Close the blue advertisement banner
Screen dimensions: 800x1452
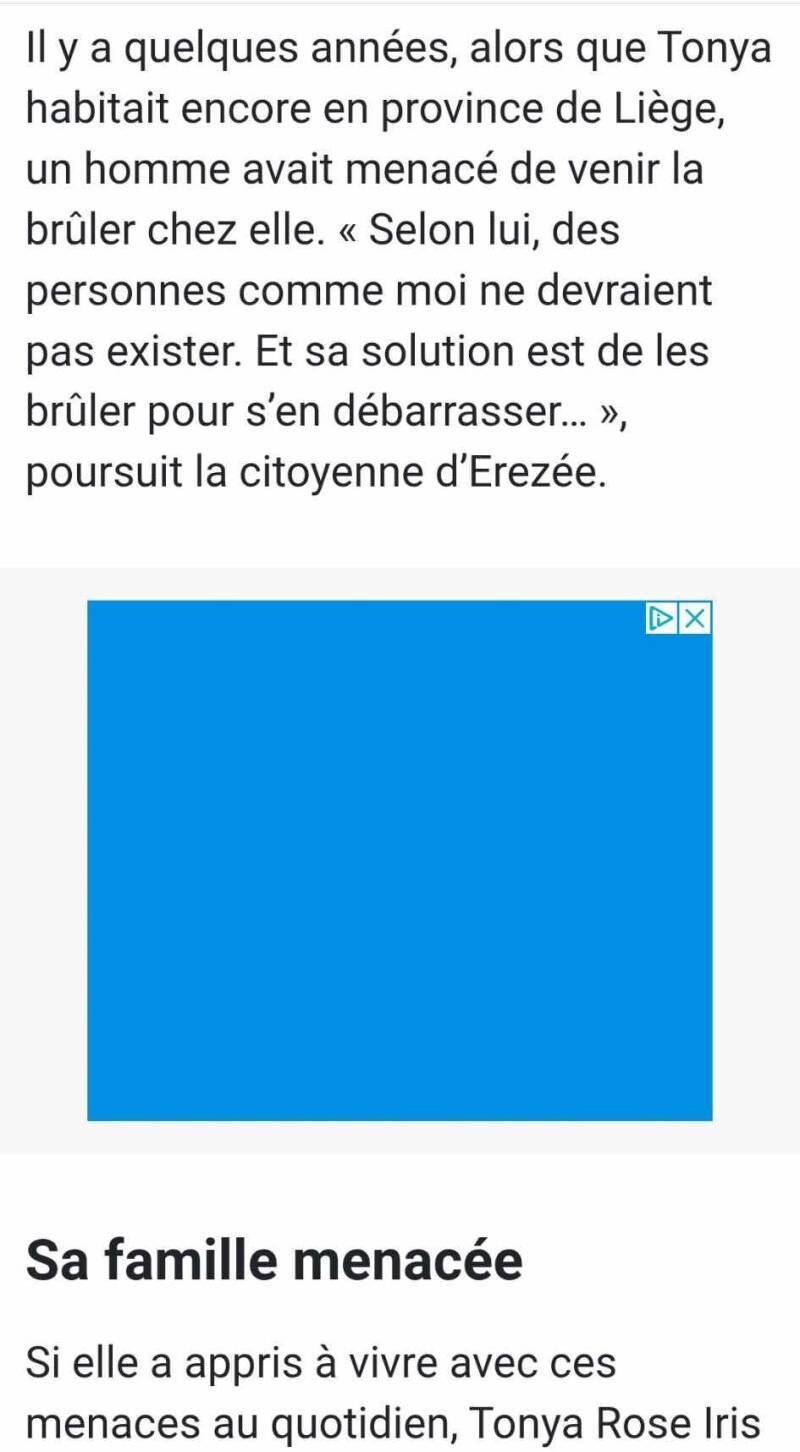click(x=696, y=619)
